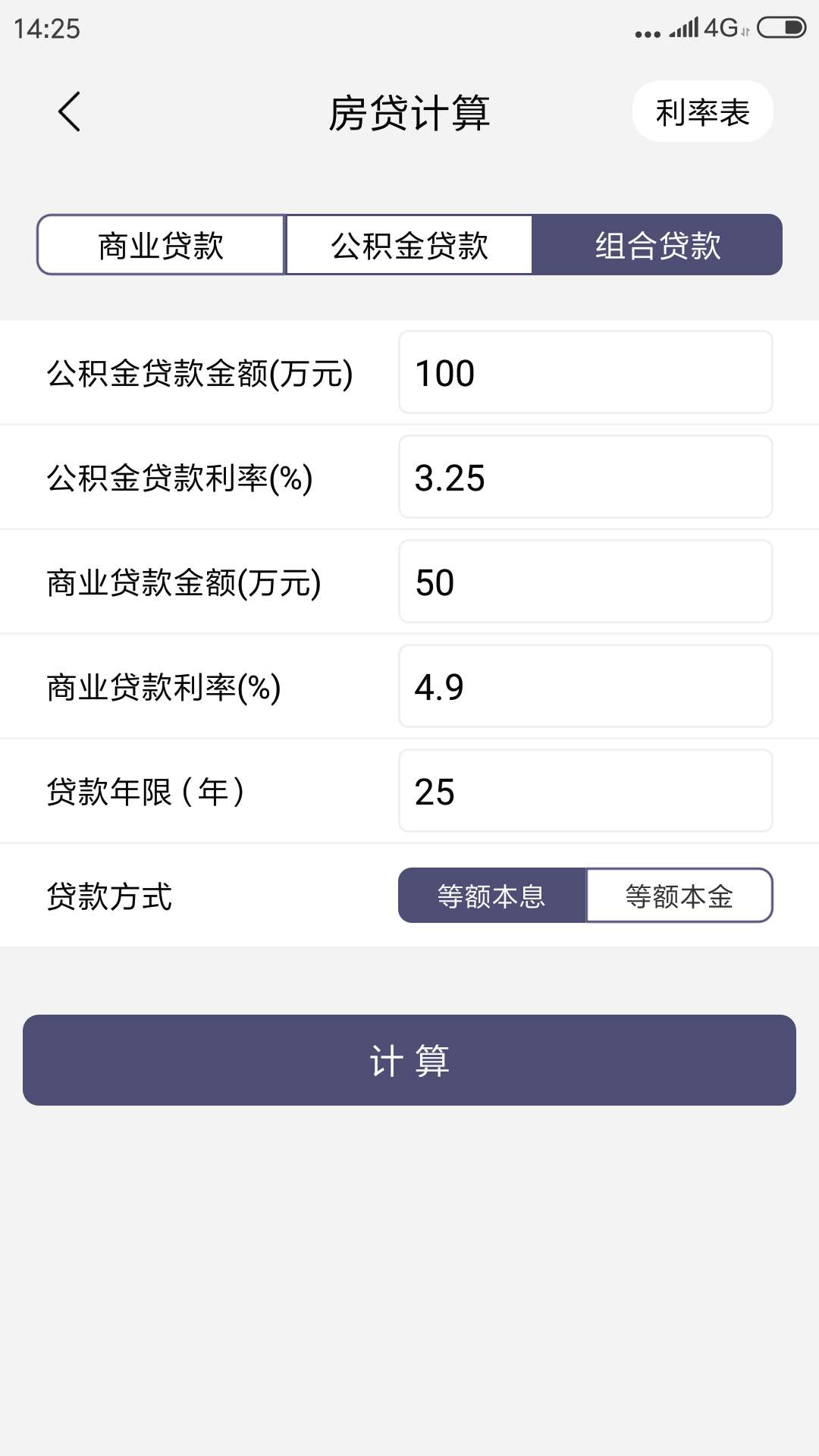Select the 组合贷款 tab
The height and width of the screenshot is (1456, 819).
(657, 244)
